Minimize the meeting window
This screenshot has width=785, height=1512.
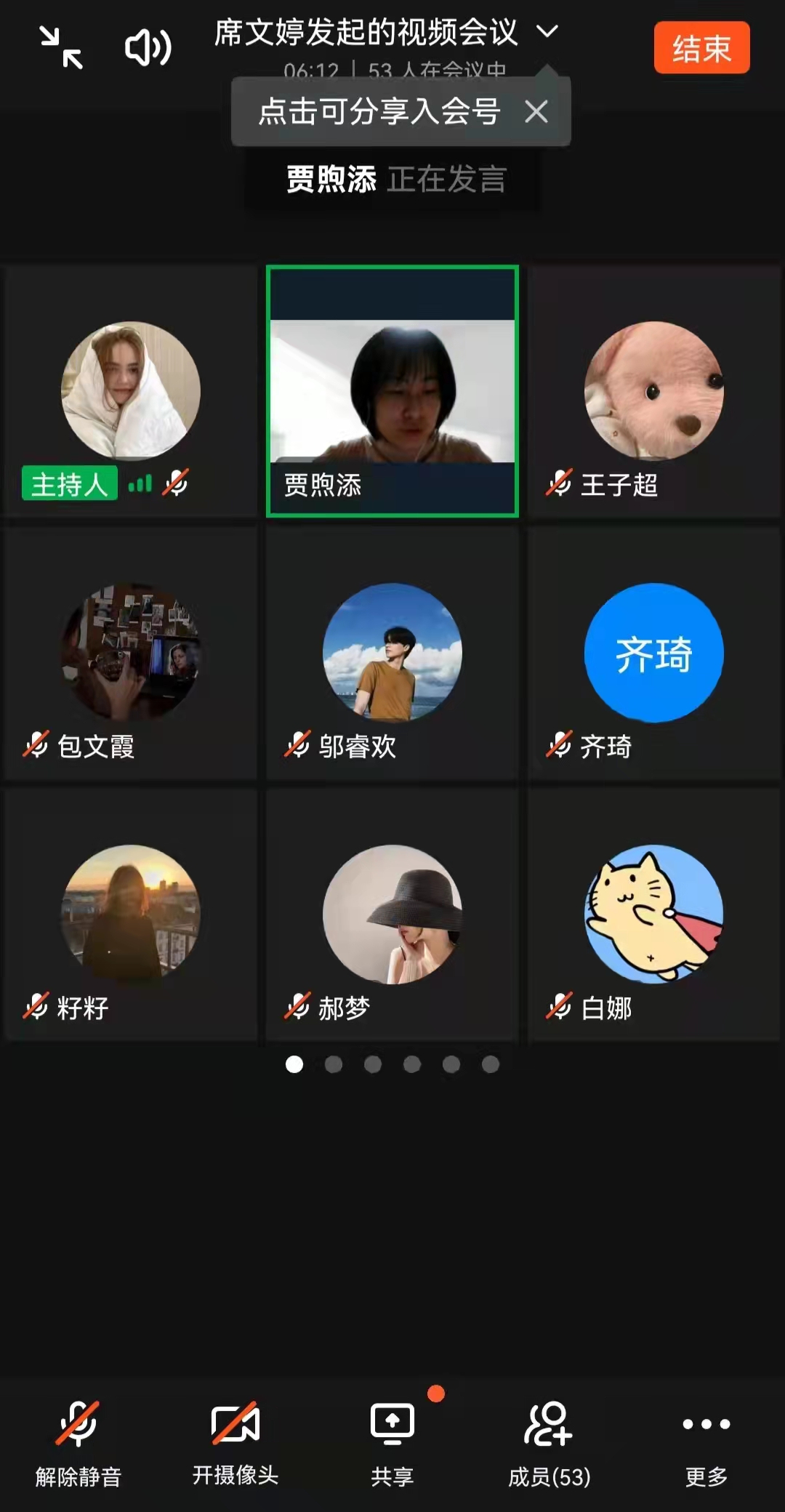point(61,48)
